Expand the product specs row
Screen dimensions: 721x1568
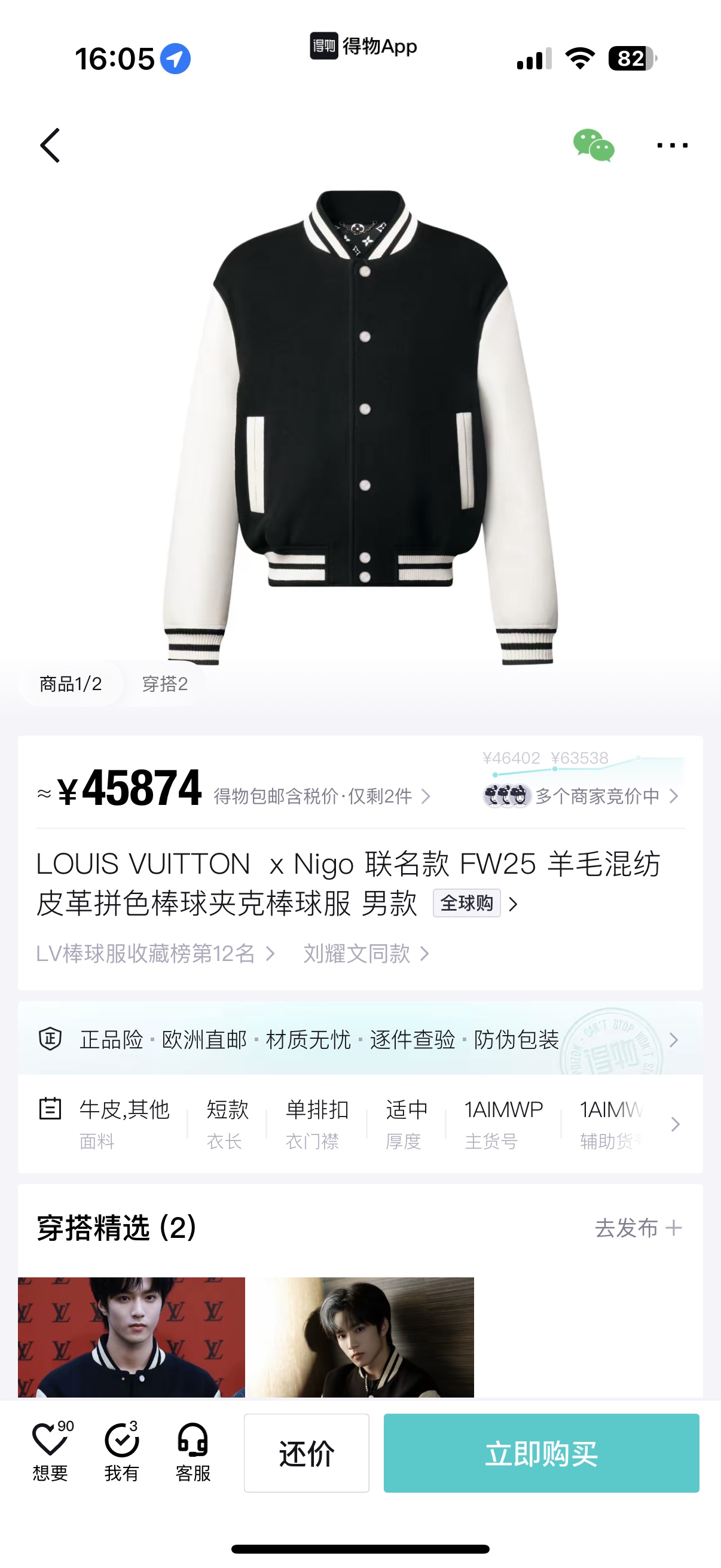pos(674,1124)
